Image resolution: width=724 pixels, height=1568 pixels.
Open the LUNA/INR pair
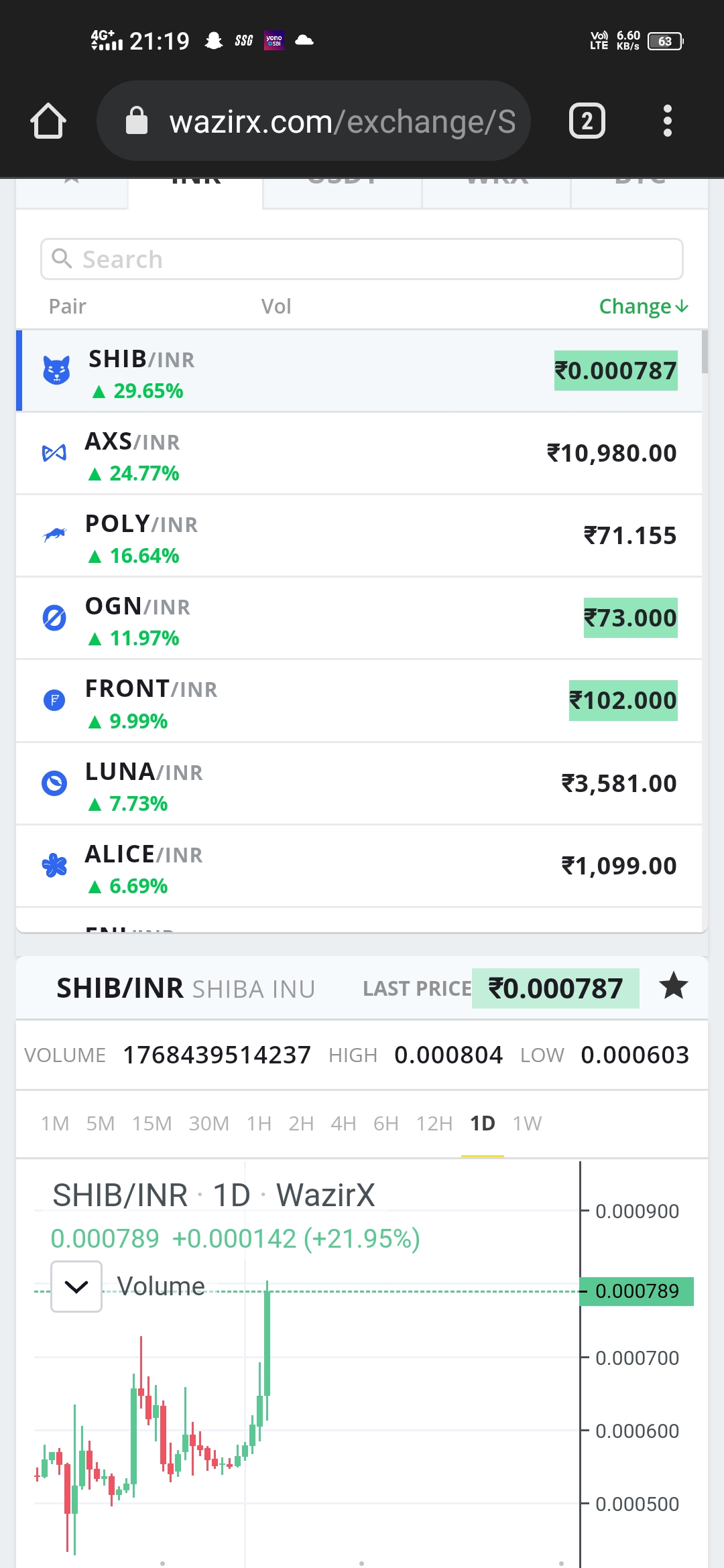coord(359,783)
